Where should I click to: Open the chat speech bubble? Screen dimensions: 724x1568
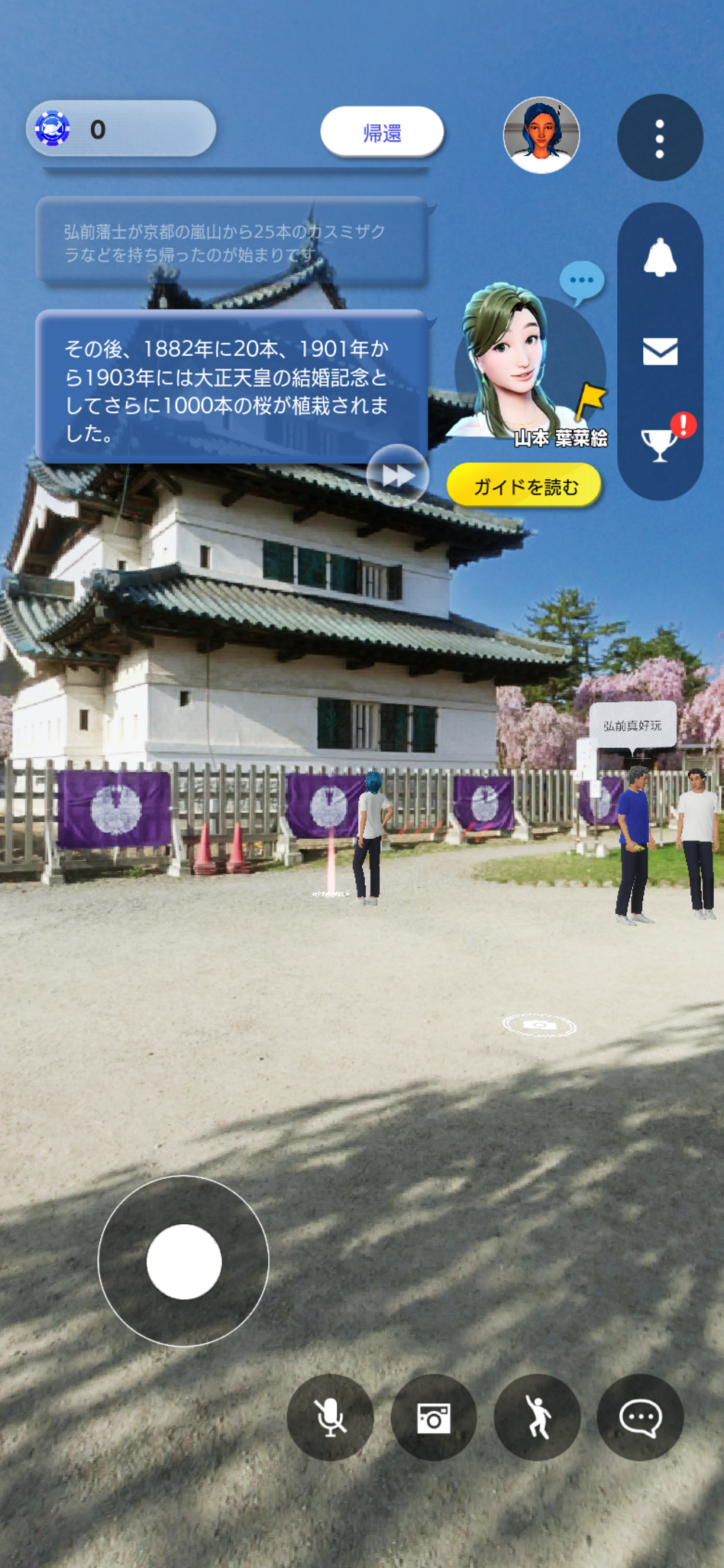640,1417
